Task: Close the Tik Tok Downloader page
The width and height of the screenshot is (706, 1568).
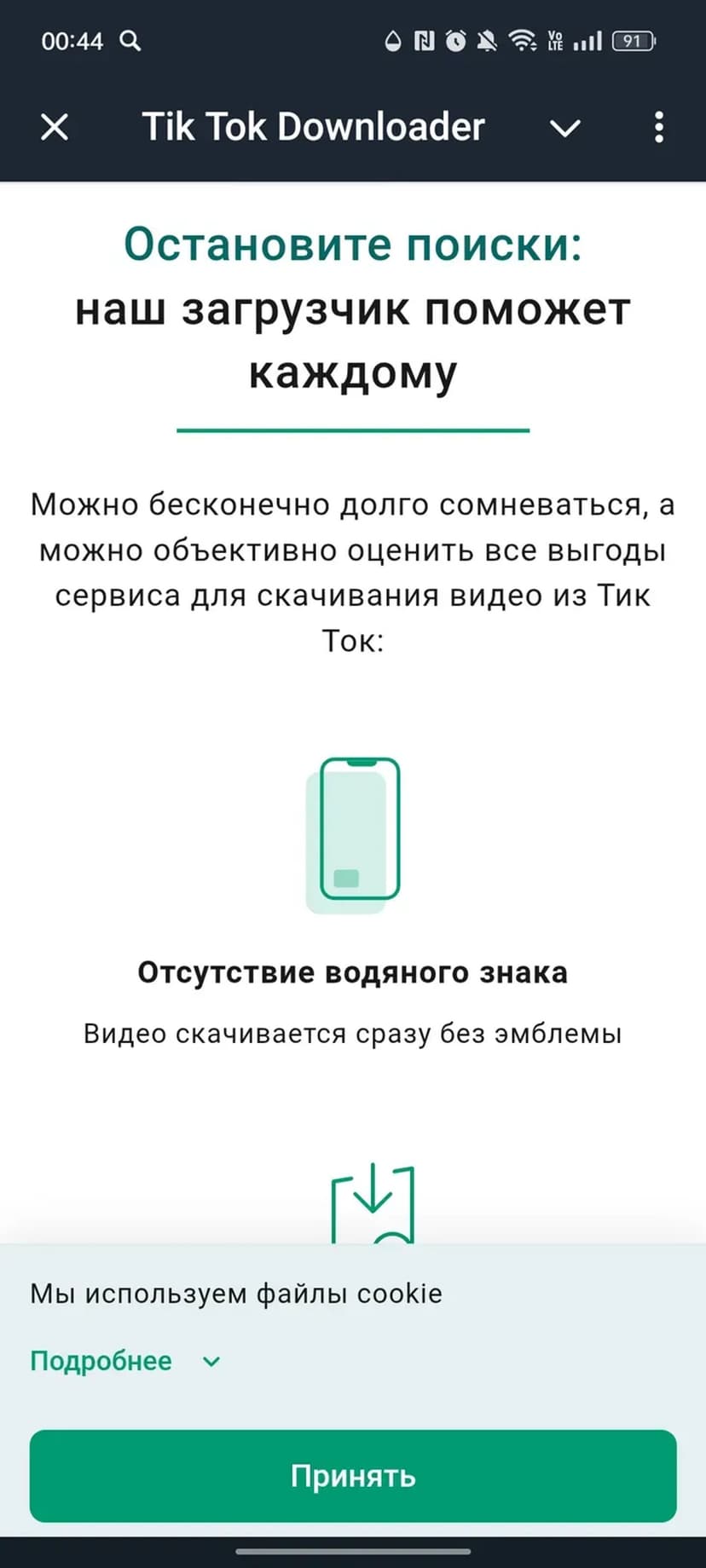Action: tap(55, 128)
